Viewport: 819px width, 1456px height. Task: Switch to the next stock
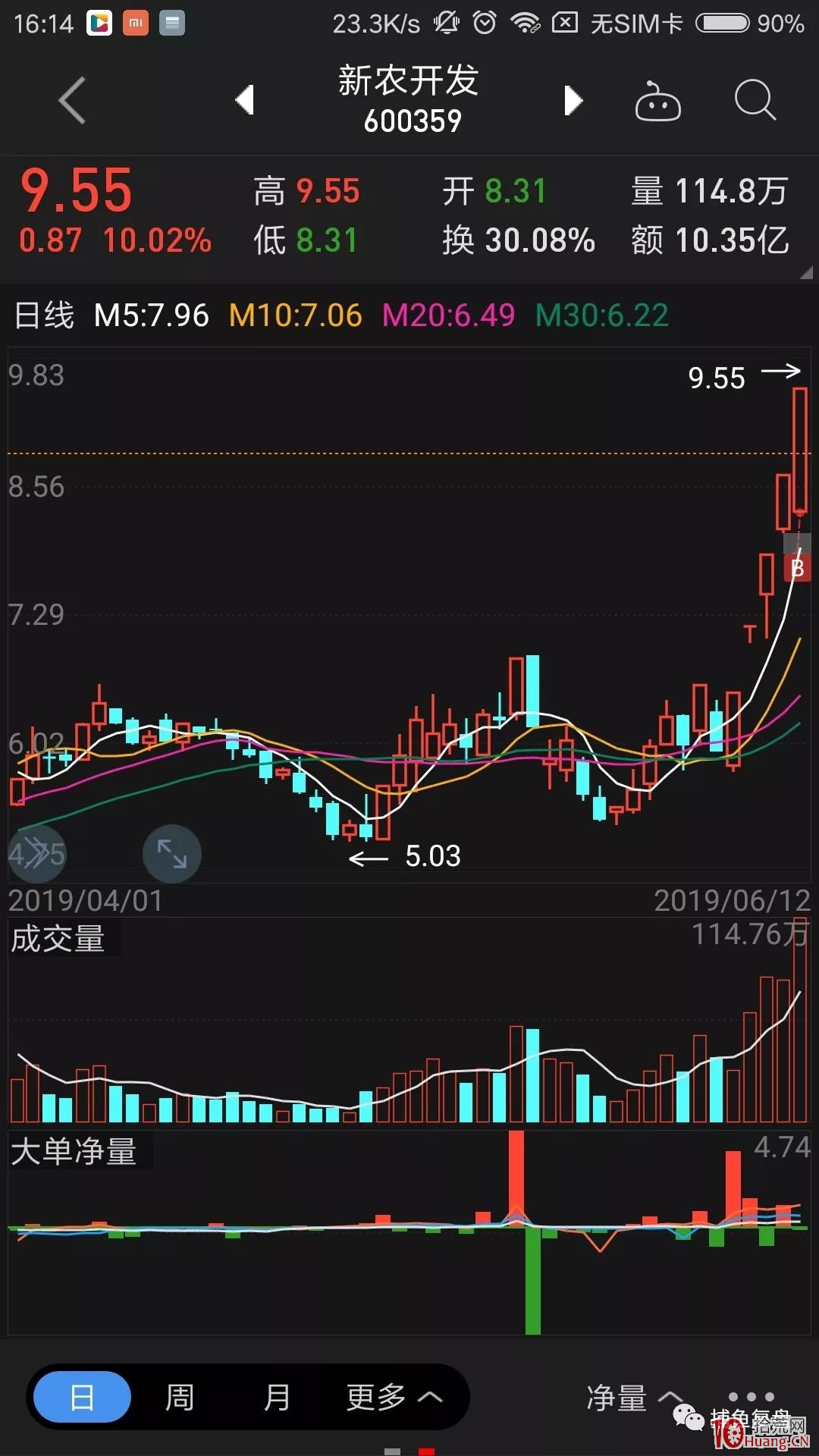[x=573, y=100]
